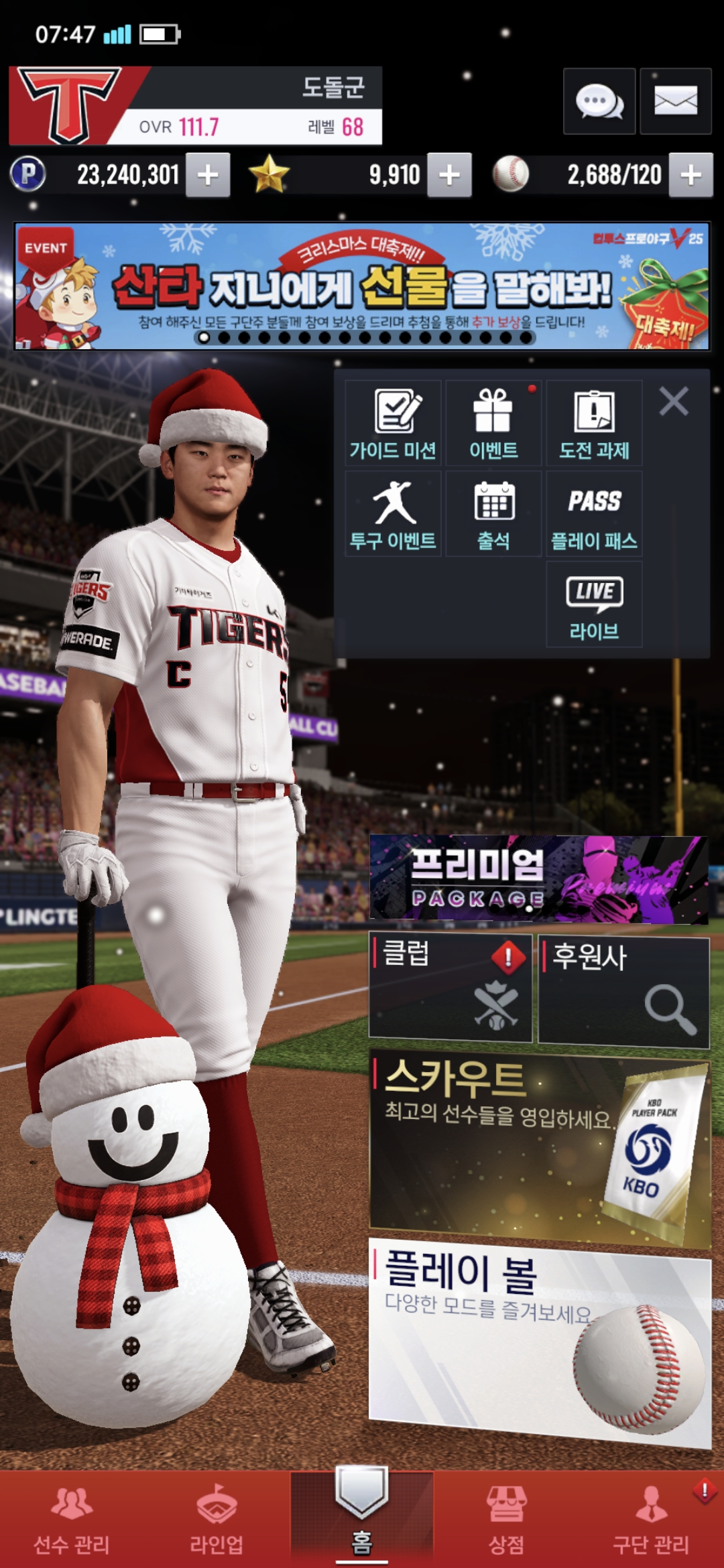724x1568 pixels.
Task: Open the mailbox envelope icon
Action: (x=675, y=101)
